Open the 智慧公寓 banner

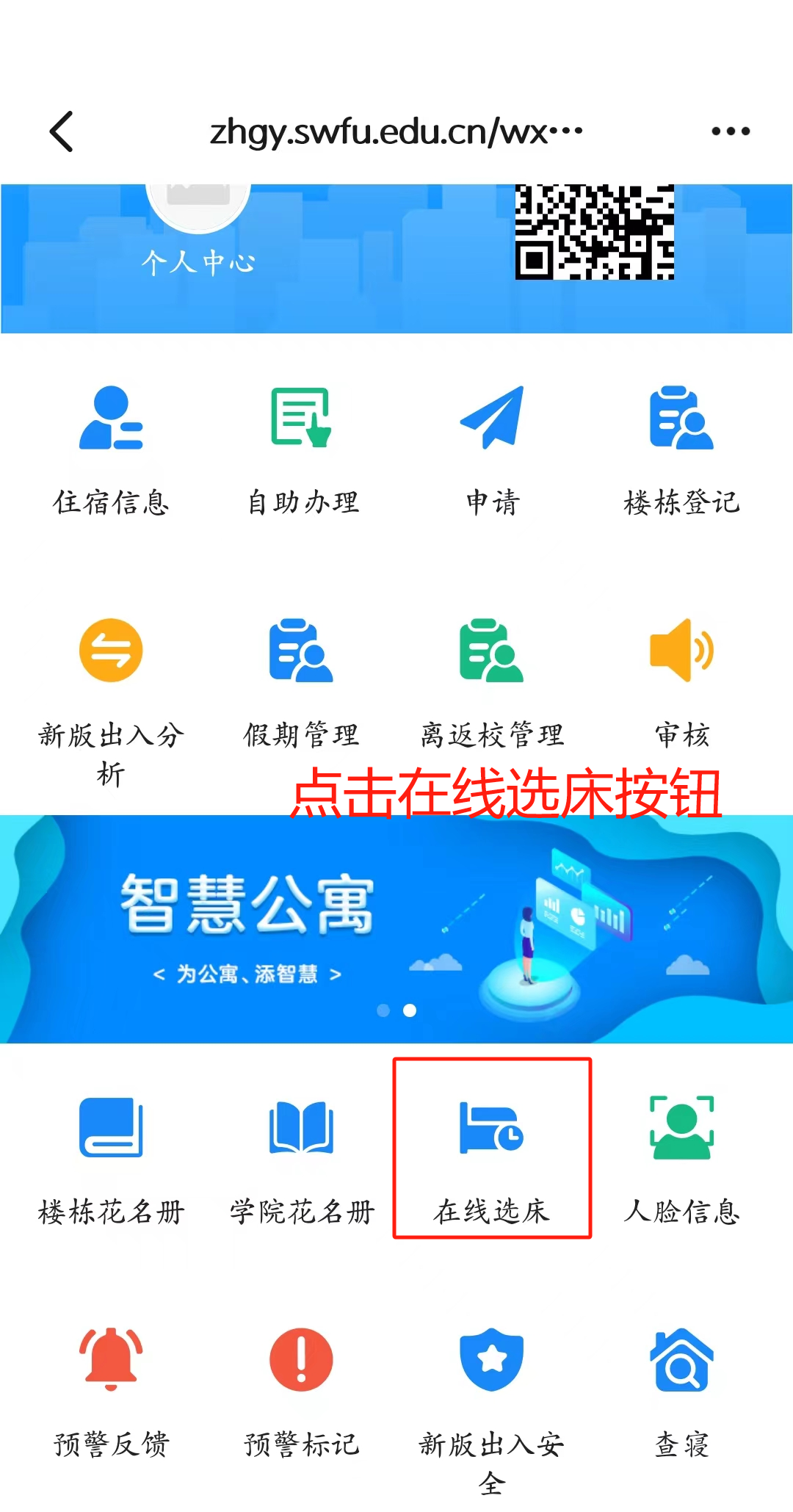tap(396, 929)
